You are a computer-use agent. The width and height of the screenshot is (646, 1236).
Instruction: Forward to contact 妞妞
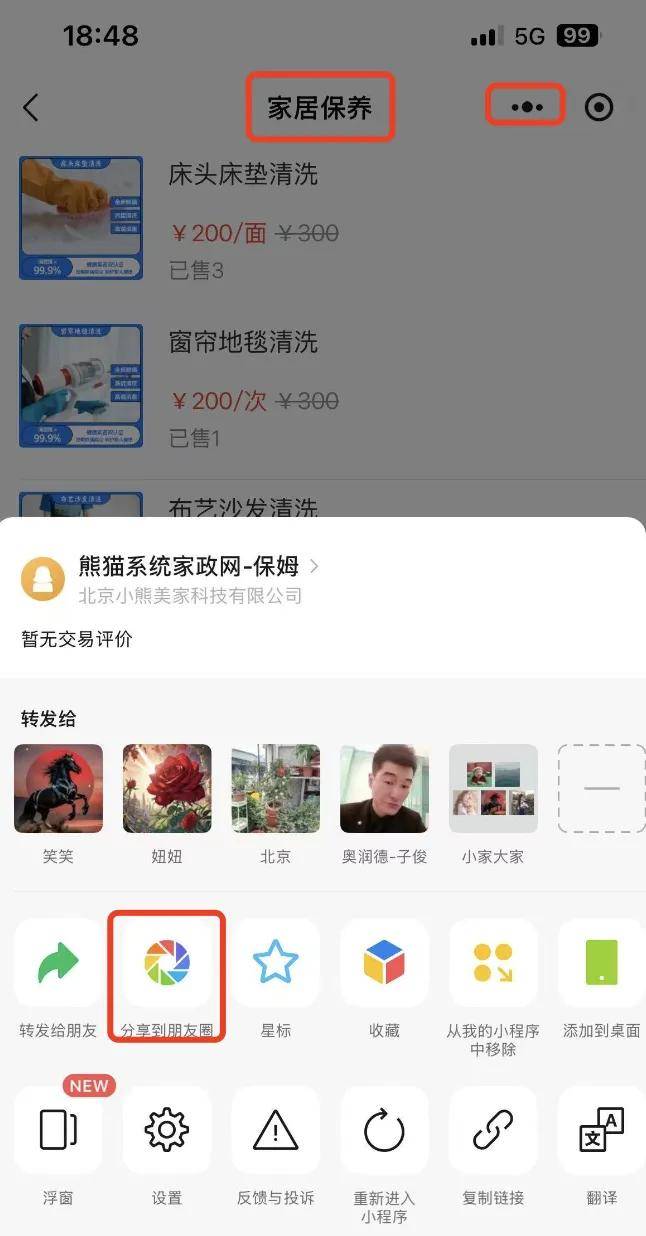pyautogui.click(x=167, y=789)
